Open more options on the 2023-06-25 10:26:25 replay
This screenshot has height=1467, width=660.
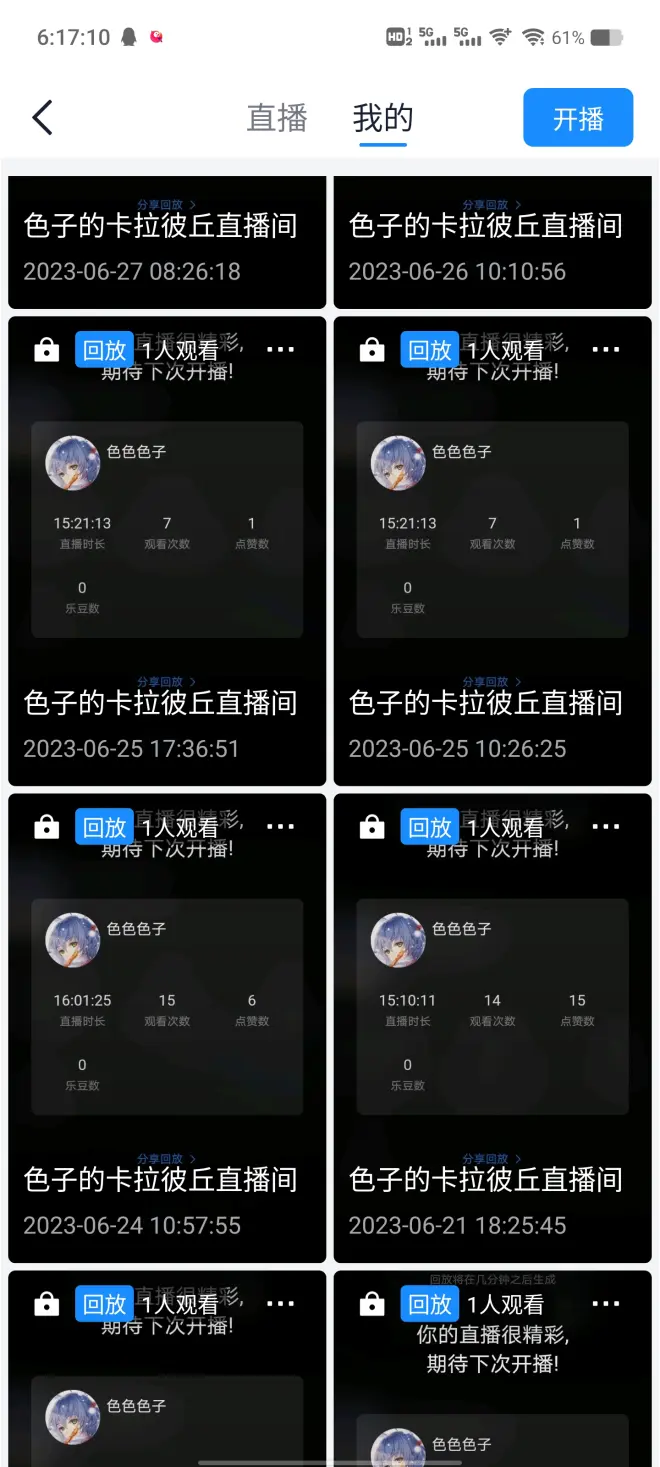(x=606, y=350)
